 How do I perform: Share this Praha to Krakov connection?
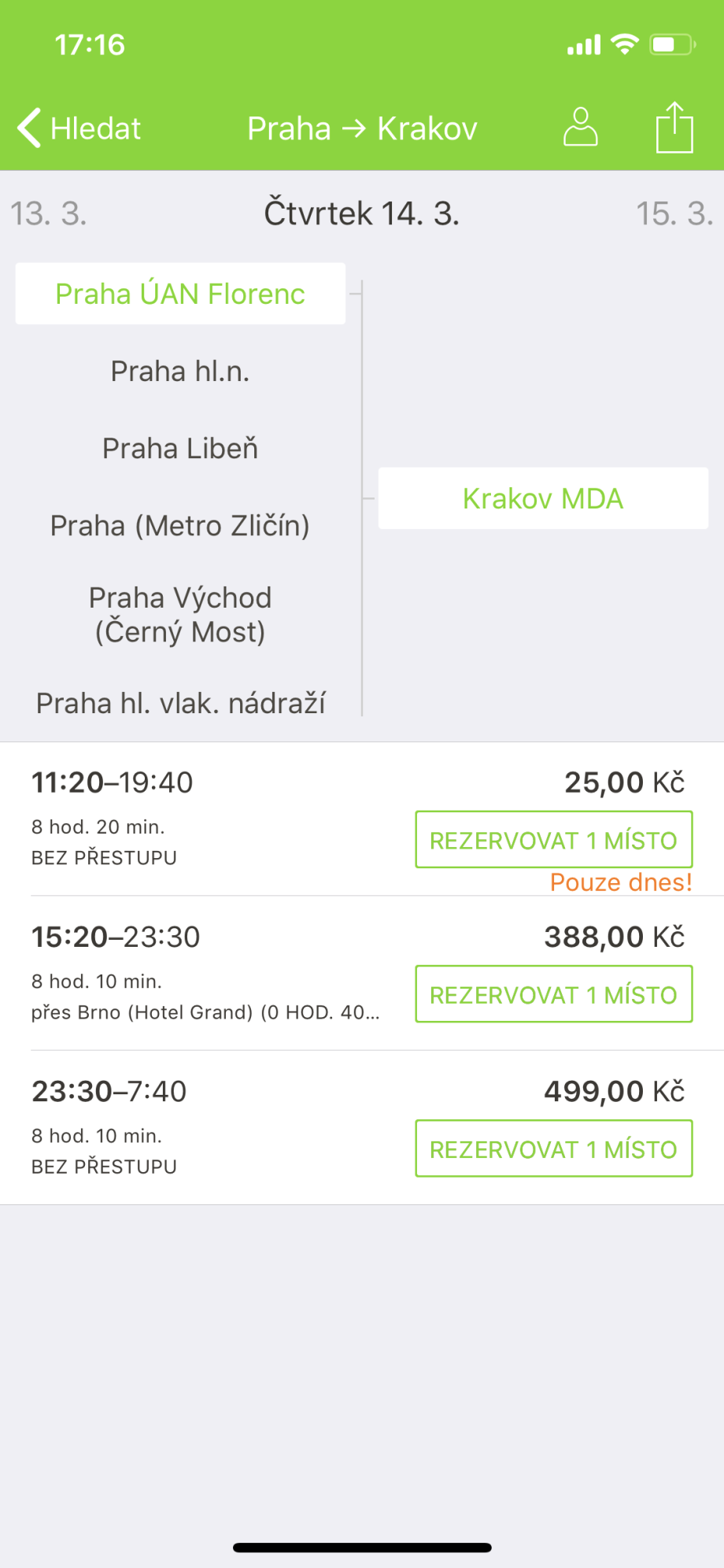coord(674,128)
